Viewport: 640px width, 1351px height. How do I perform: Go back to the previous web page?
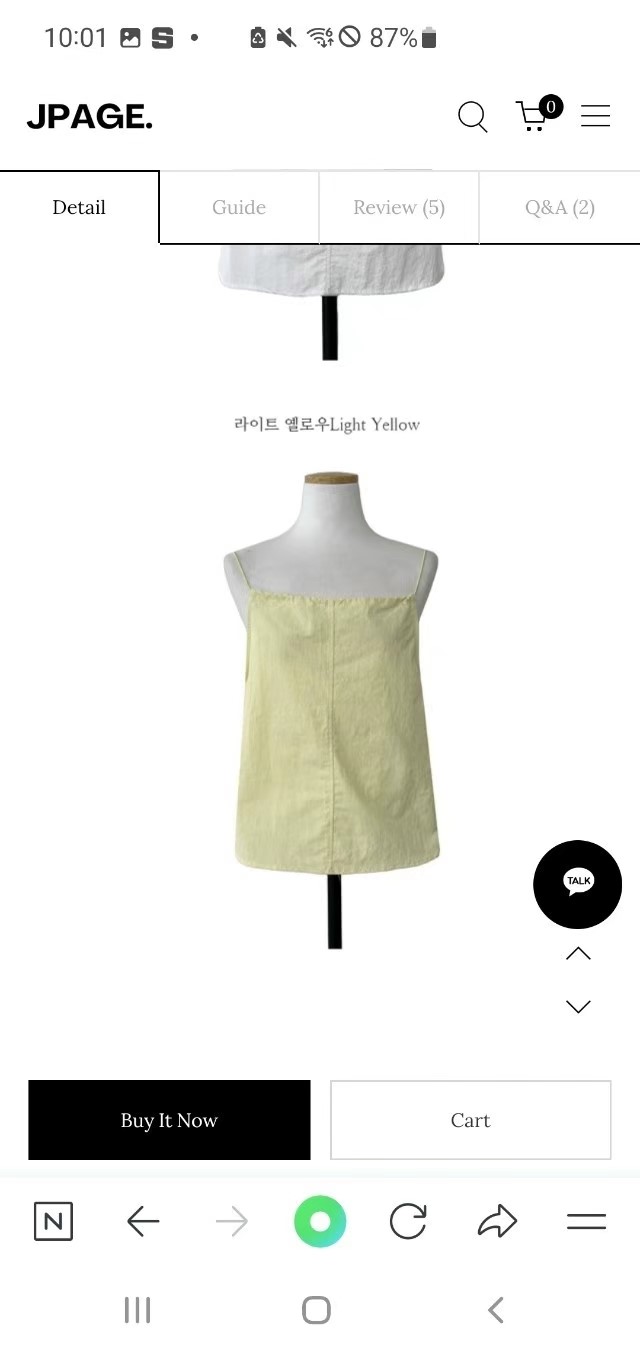tap(143, 1221)
